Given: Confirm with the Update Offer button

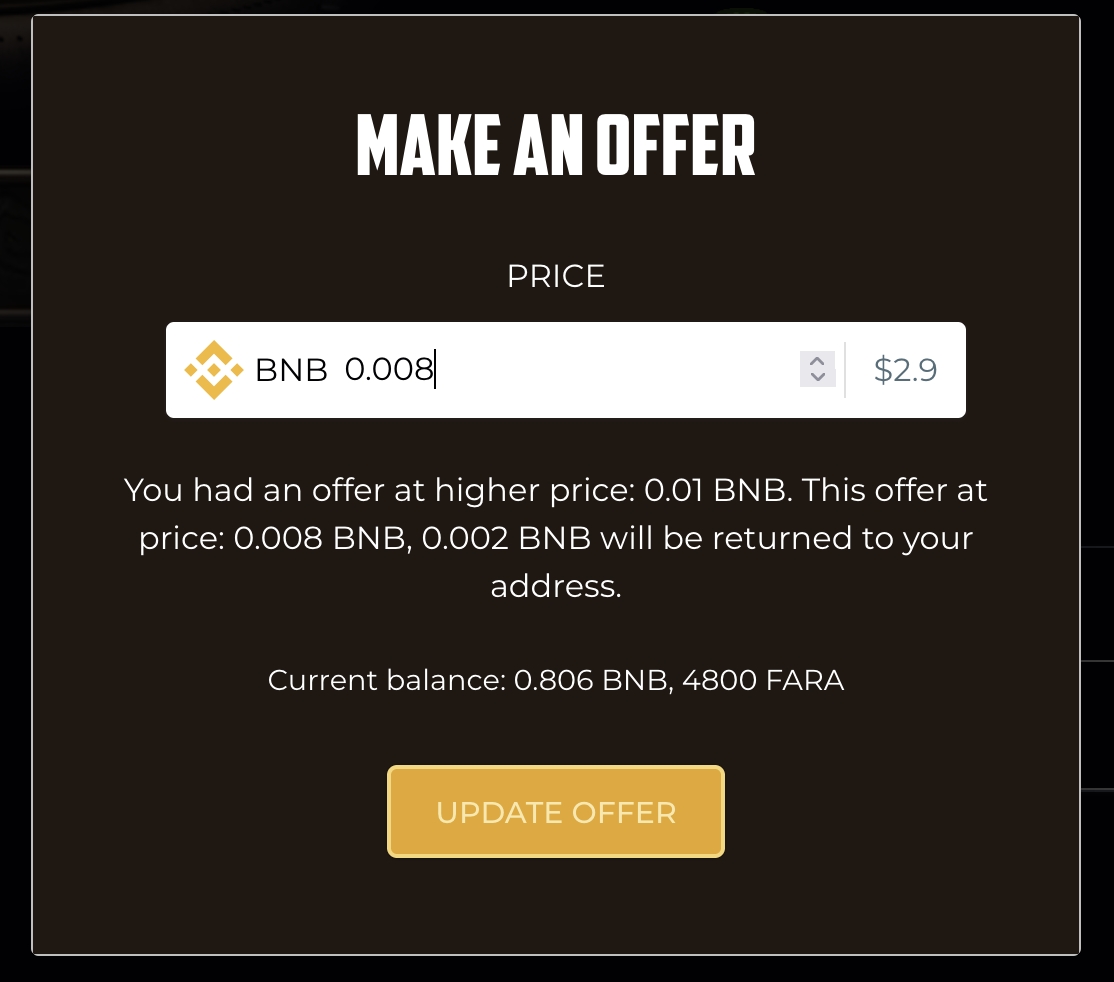Looking at the screenshot, I should point(555,812).
